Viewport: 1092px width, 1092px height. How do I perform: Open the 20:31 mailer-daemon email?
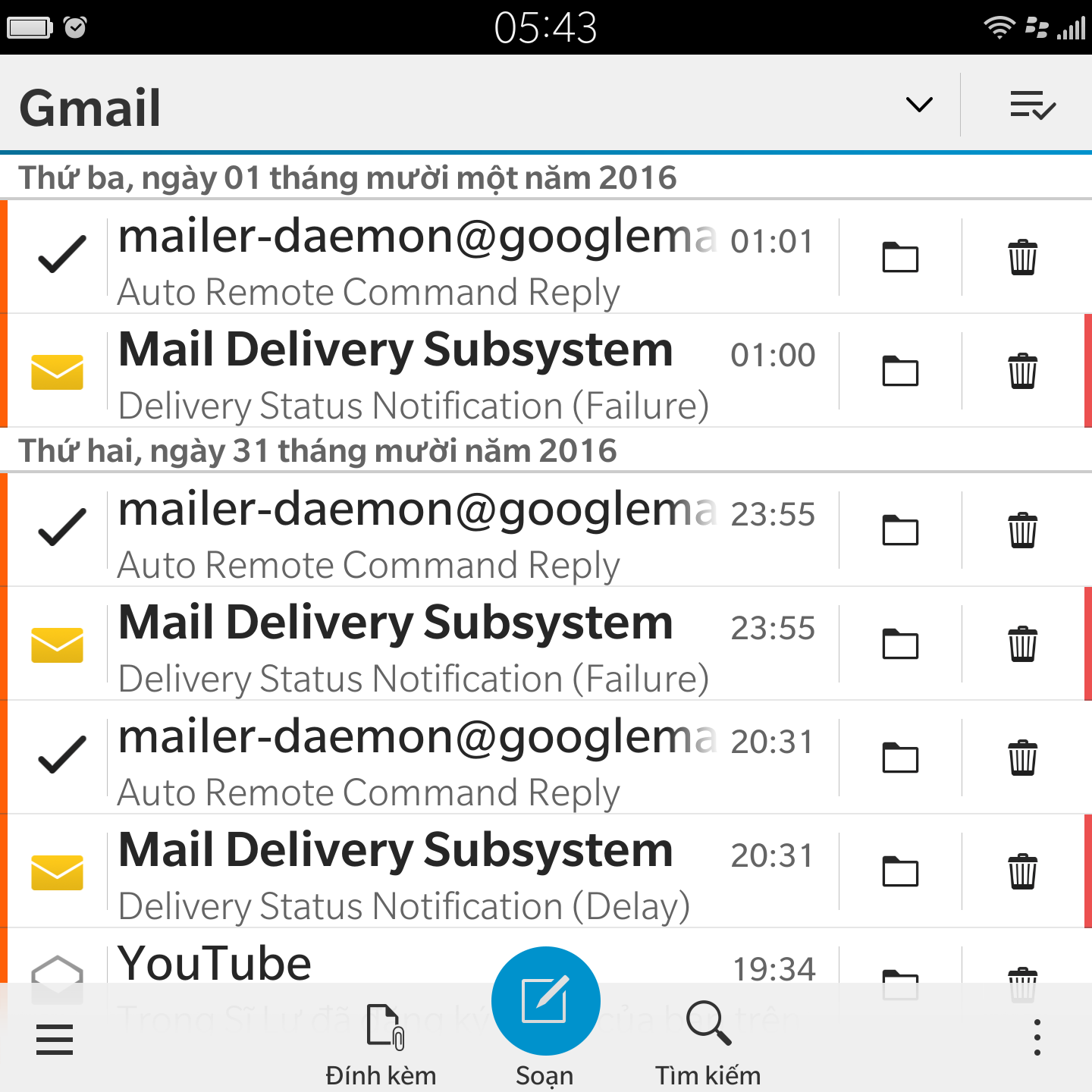pos(417,758)
